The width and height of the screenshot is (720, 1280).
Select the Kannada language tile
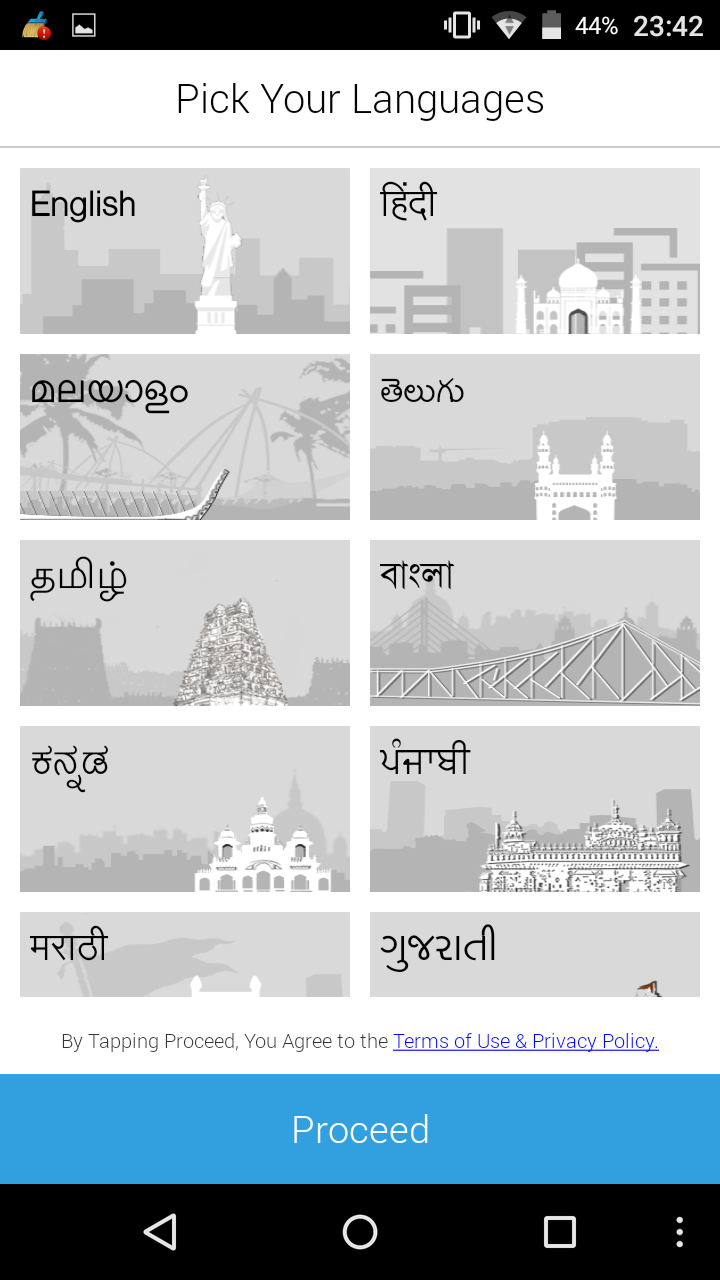pos(185,809)
